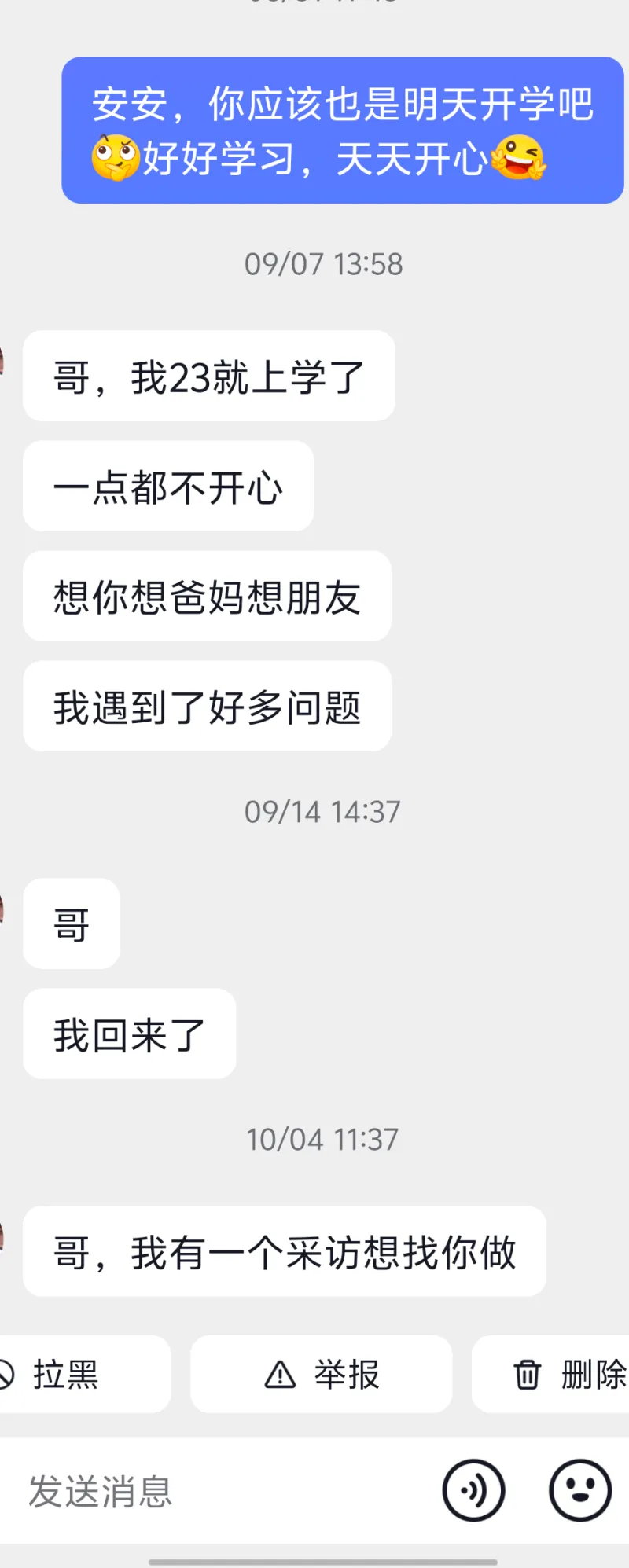Switch to voice message input
Viewport: 629px width, 1568px height.
pos(473,1490)
